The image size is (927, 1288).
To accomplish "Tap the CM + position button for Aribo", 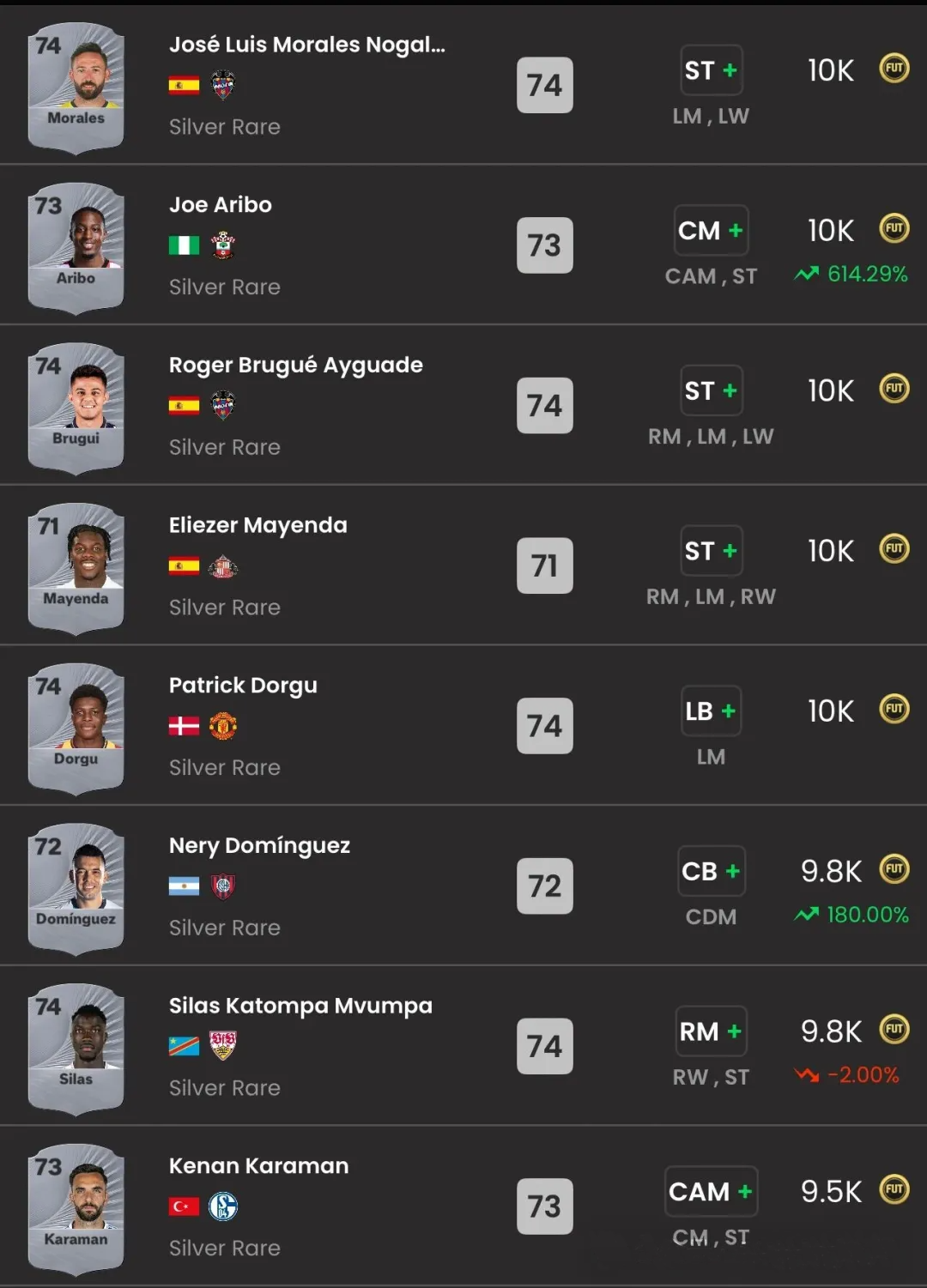I will point(711,231).
